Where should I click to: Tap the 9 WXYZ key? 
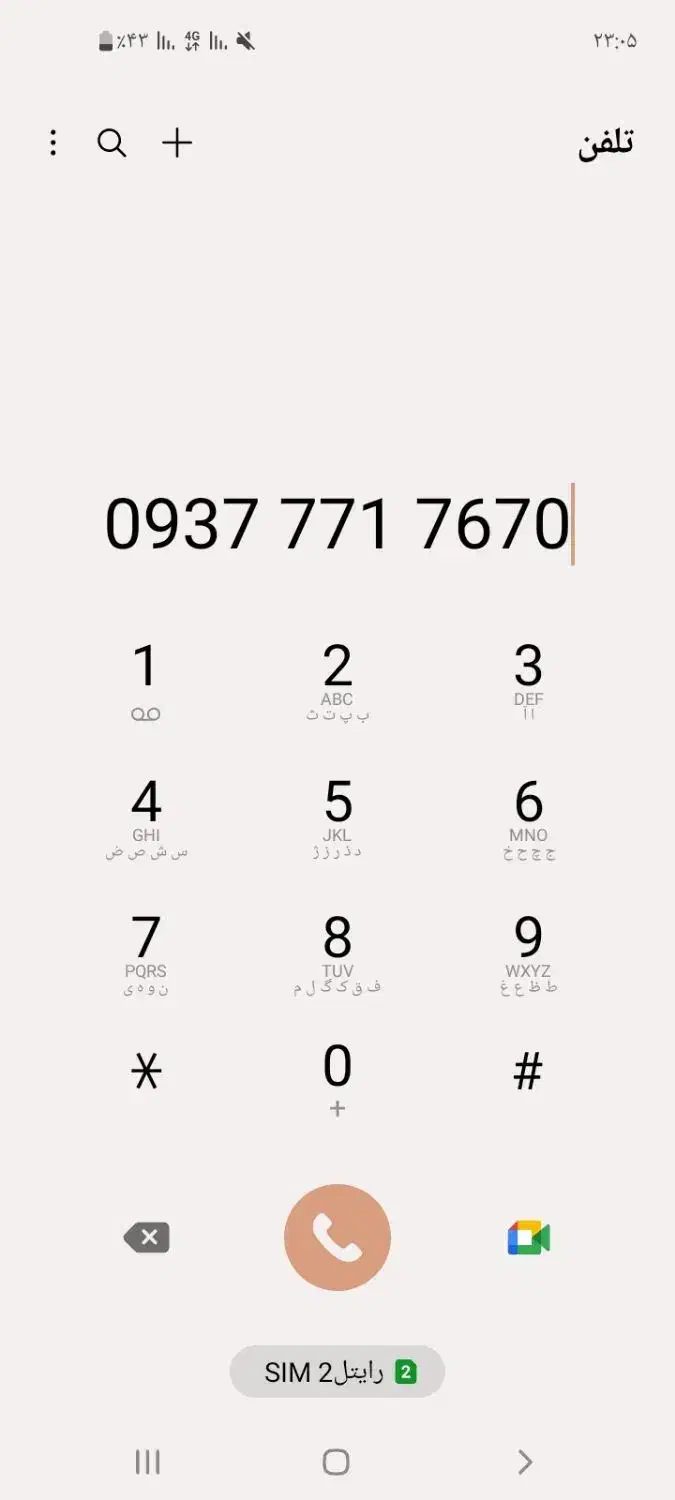click(528, 952)
